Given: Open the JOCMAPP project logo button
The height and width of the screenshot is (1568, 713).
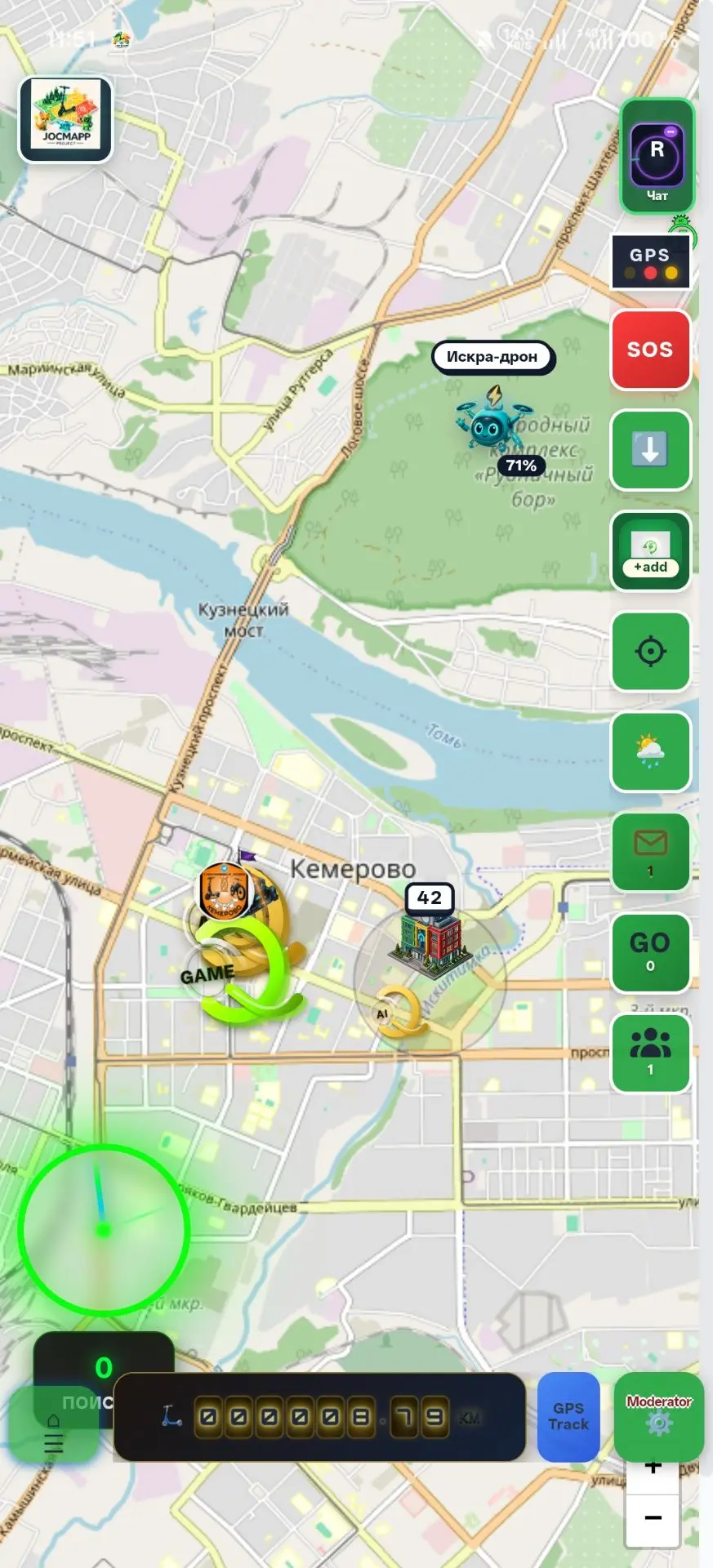Looking at the screenshot, I should (x=65, y=120).
